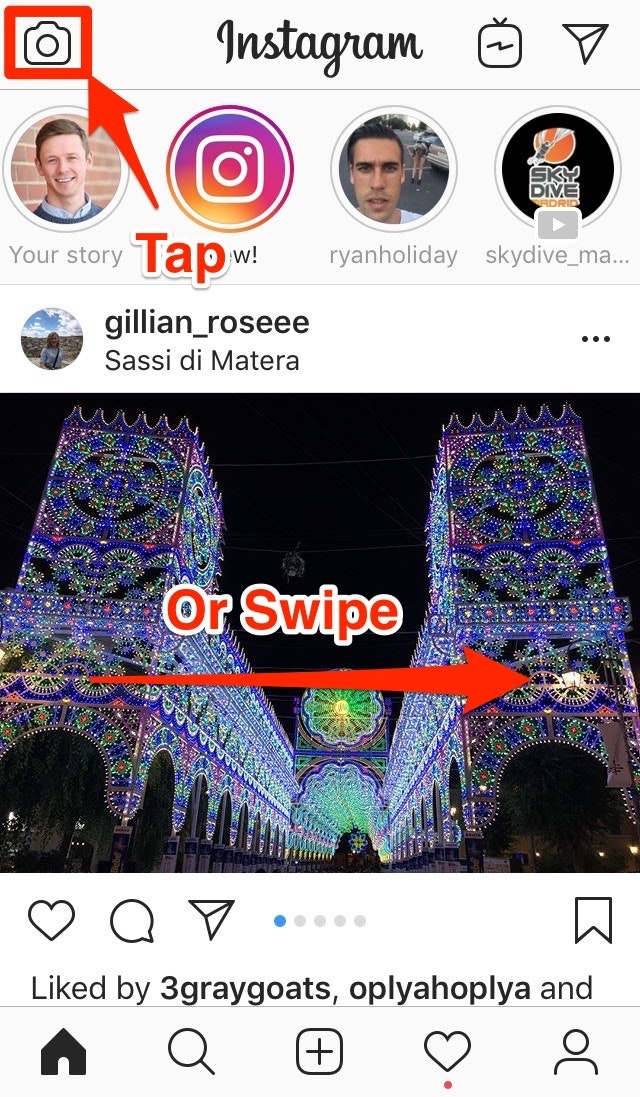Image resolution: width=640 pixels, height=1097 pixels.
Task: Open the camera icon in the top bar
Action: point(47,44)
